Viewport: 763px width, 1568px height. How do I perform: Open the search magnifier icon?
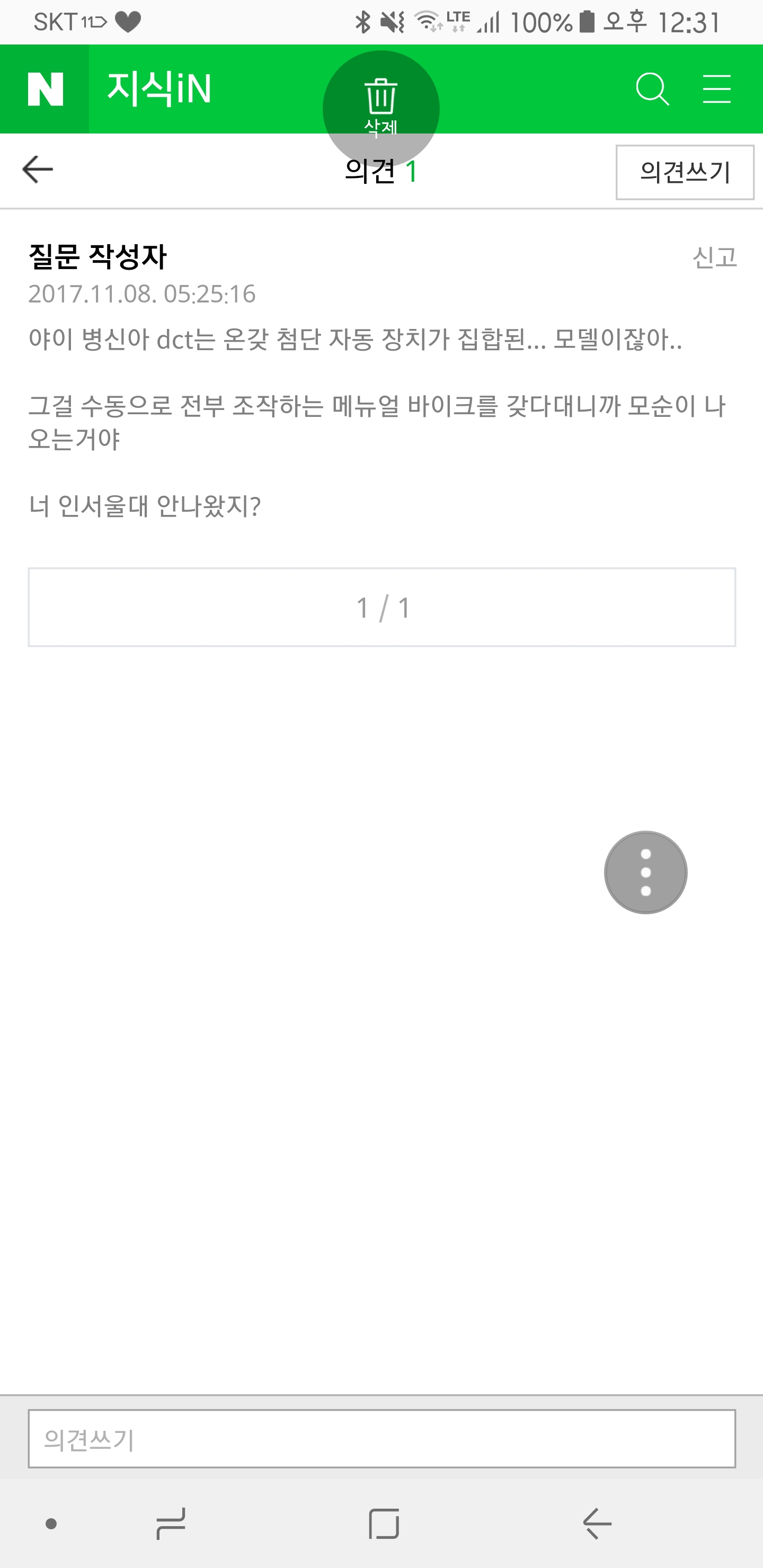[x=652, y=90]
